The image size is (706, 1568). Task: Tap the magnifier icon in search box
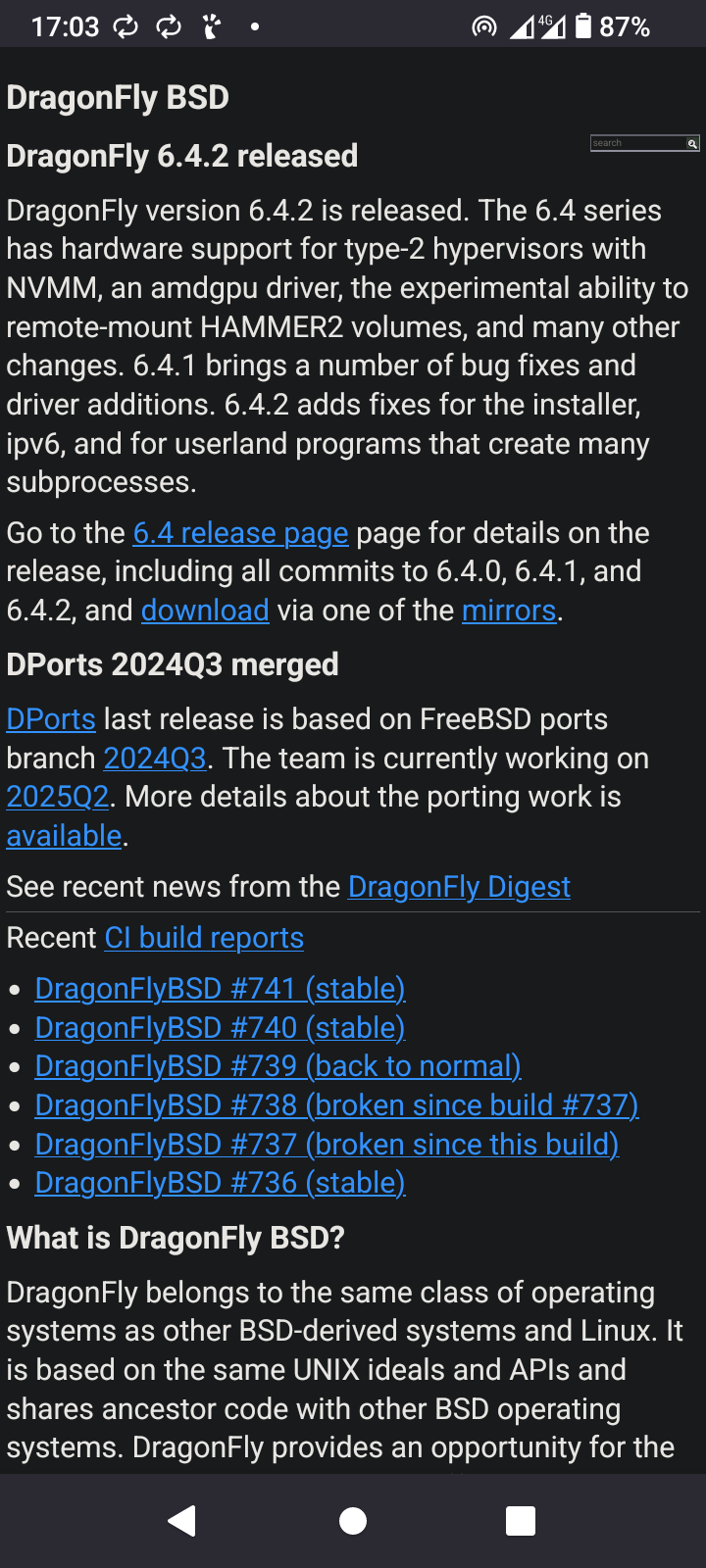pos(692,144)
